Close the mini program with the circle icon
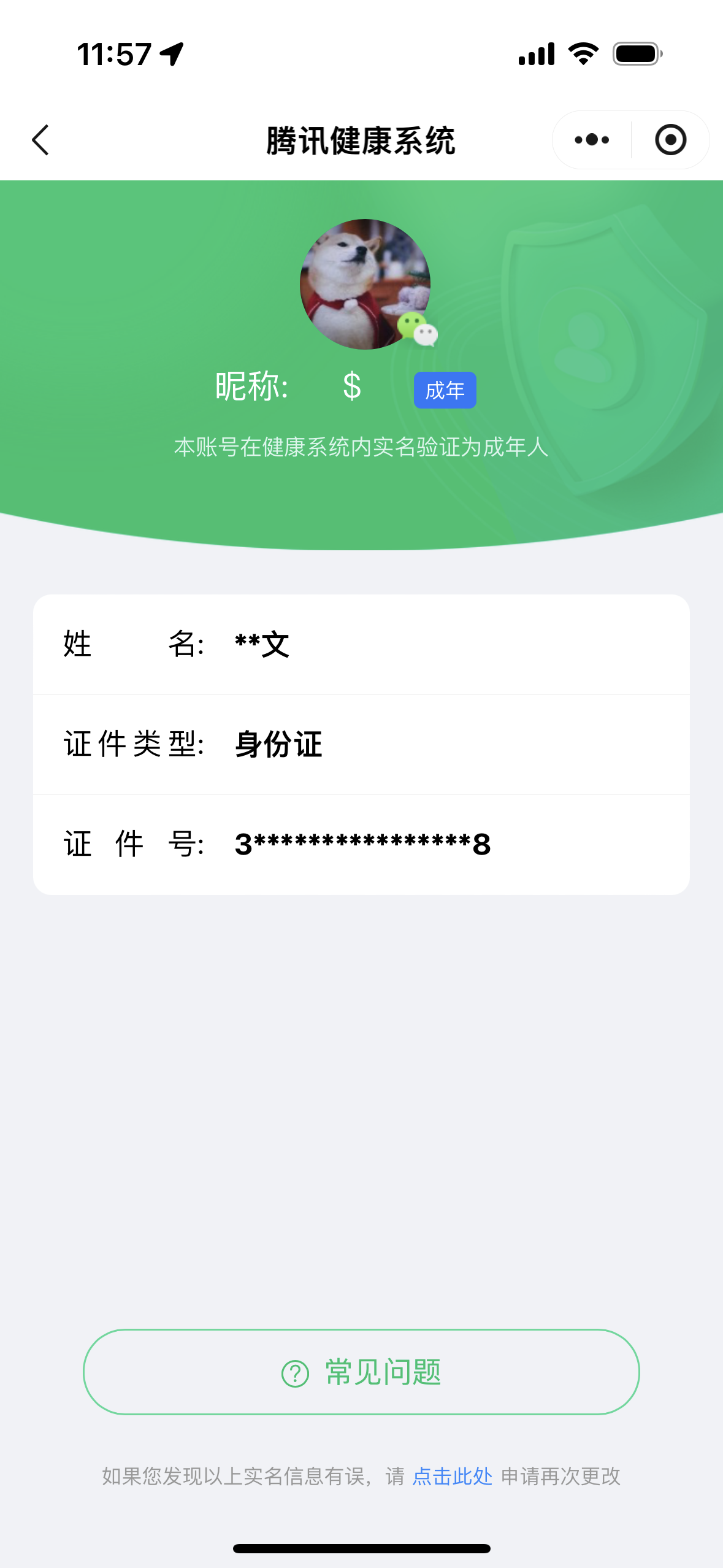Image resolution: width=723 pixels, height=1568 pixels. click(670, 140)
